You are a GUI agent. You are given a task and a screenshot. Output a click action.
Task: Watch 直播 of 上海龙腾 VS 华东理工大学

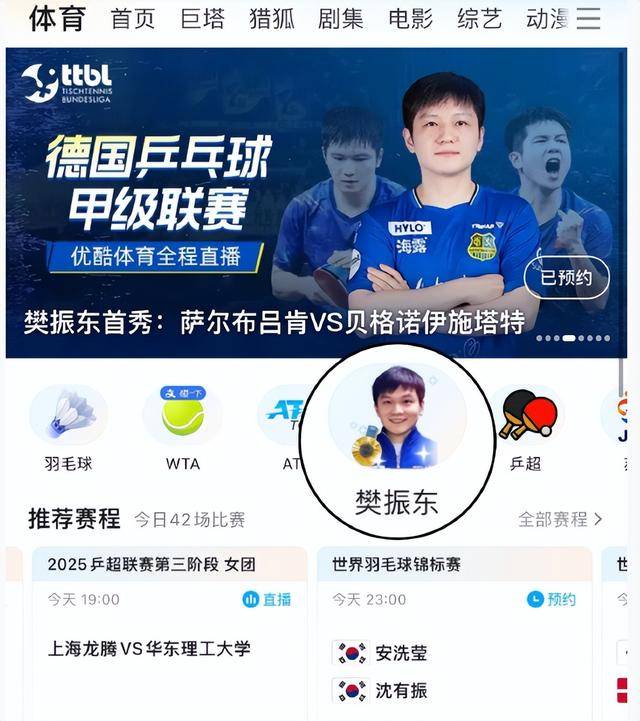pyautogui.click(x=267, y=599)
